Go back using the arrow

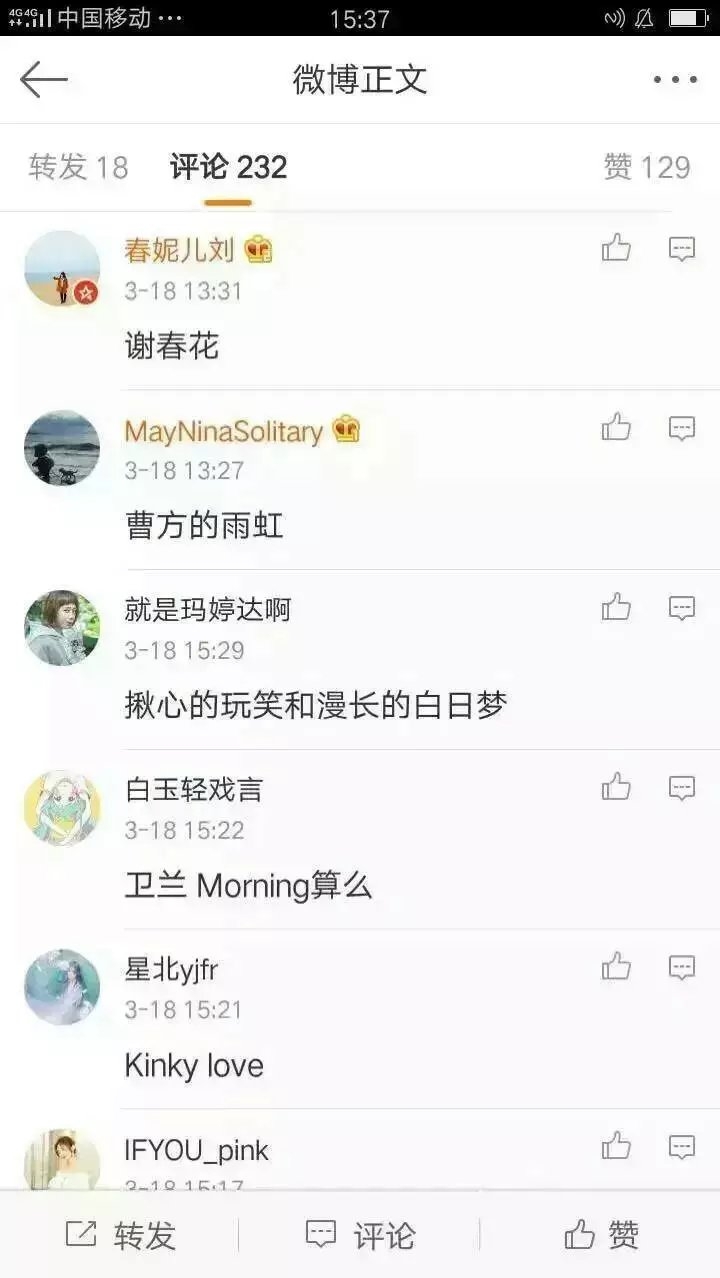click(x=44, y=80)
